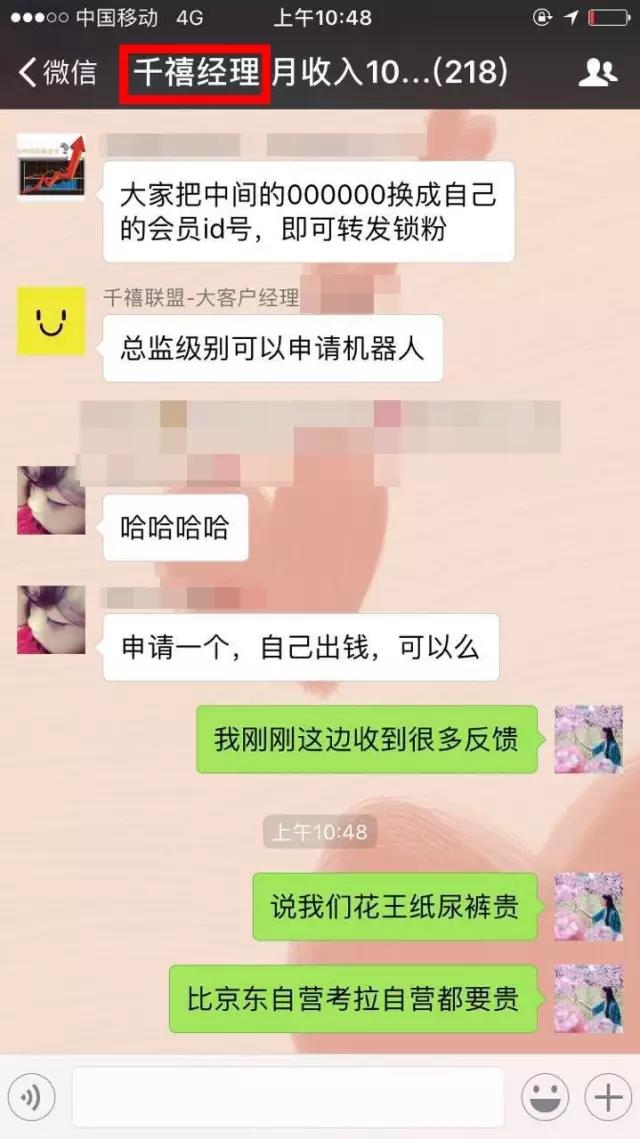Screen dimensions: 640x1139
Task: Open the group members icon
Action: 598,72
